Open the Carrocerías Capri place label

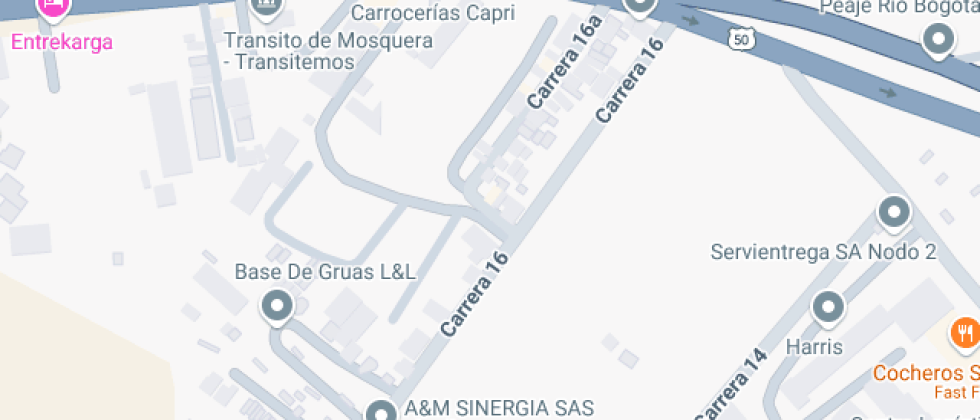435,13
